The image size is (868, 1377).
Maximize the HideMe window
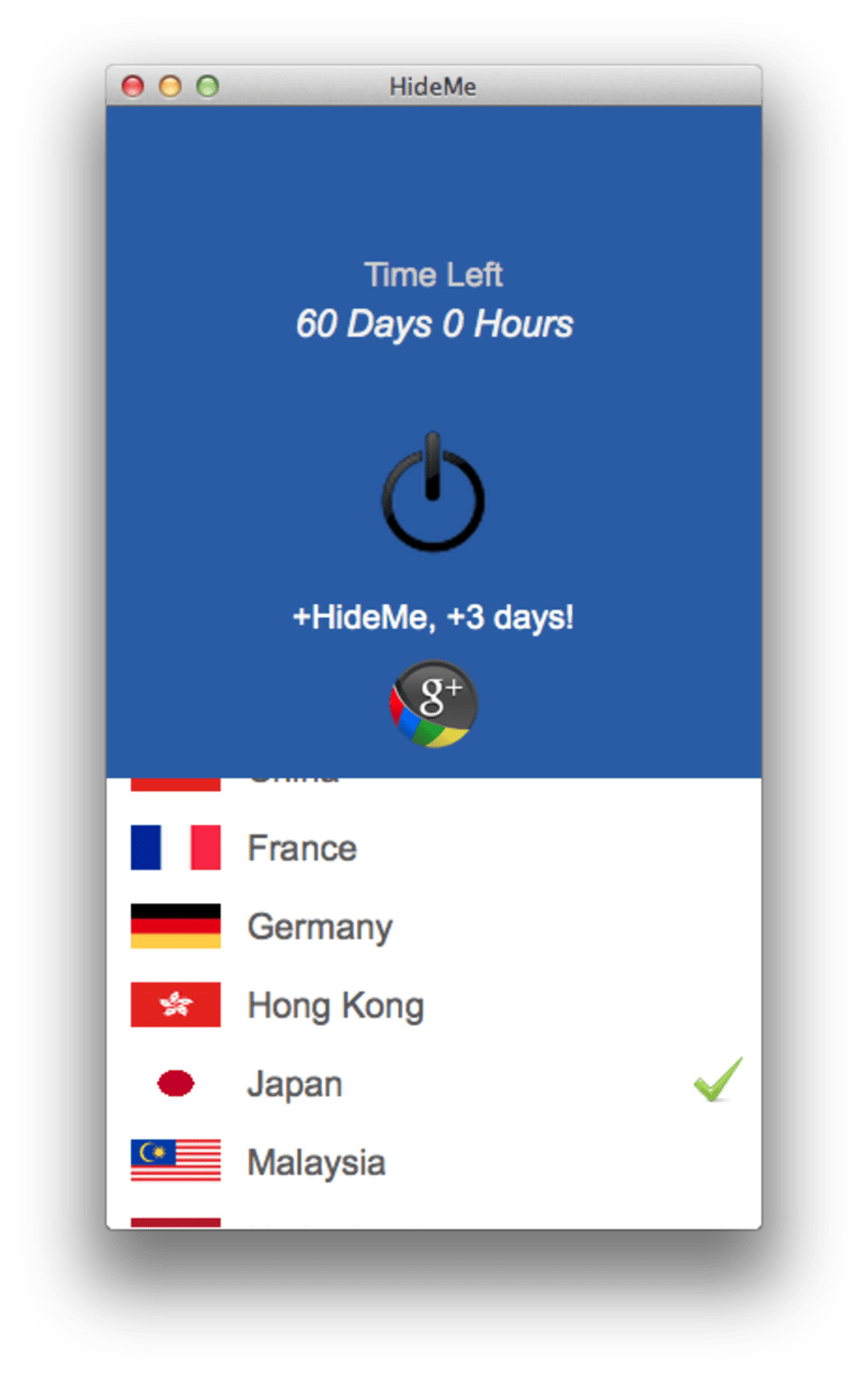[208, 86]
